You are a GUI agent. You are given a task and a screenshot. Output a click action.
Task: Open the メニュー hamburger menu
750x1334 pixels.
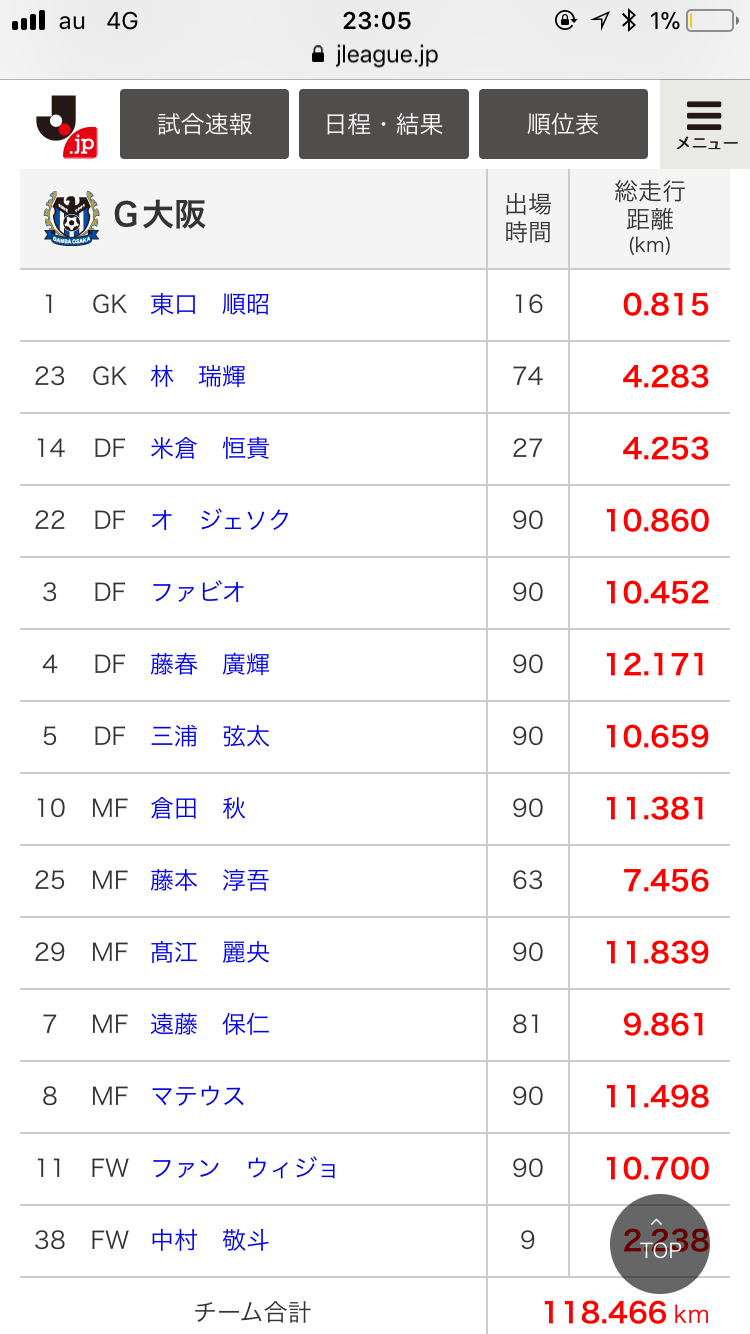tap(706, 125)
